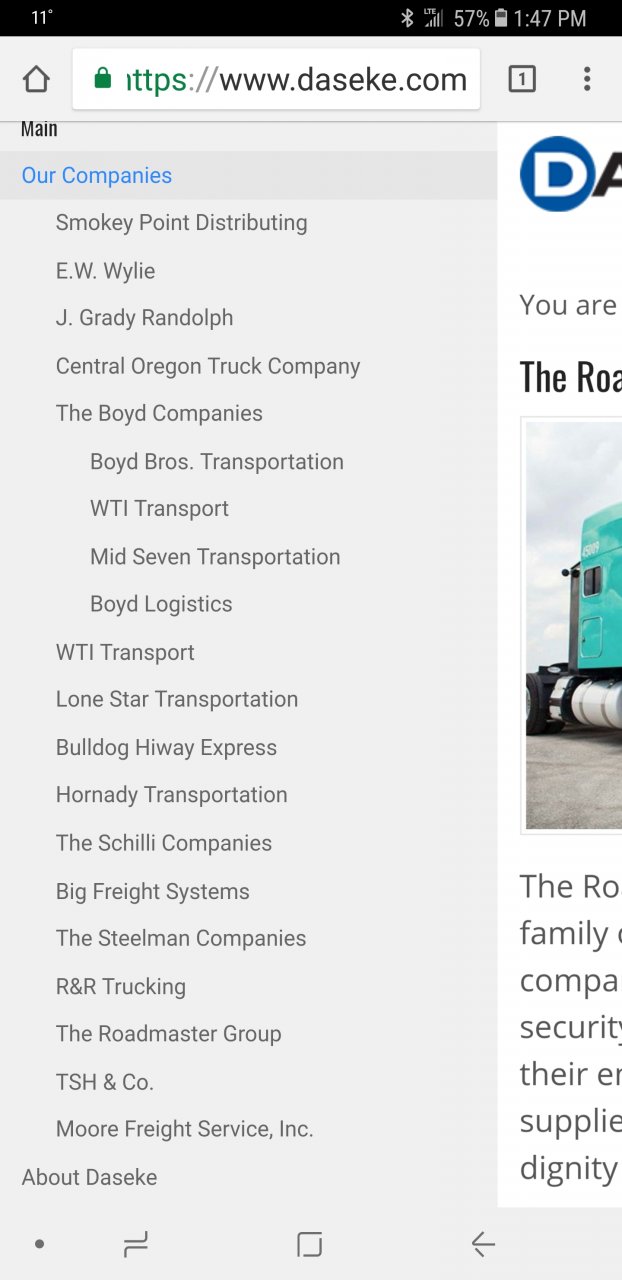The height and width of the screenshot is (1280, 622).
Task: Open J. Grady Randolph
Action: tap(144, 318)
